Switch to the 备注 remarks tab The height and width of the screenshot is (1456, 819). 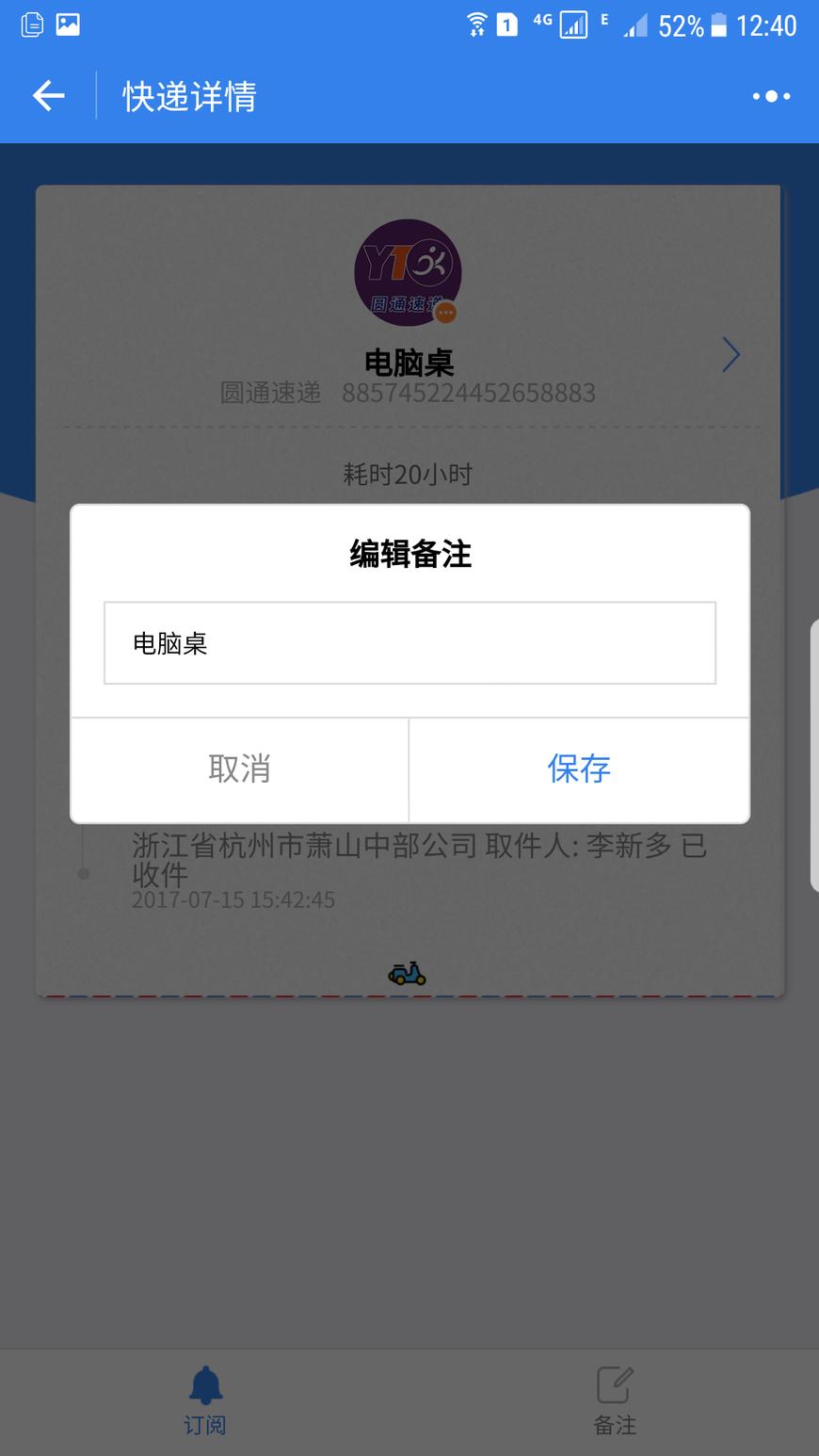613,1401
